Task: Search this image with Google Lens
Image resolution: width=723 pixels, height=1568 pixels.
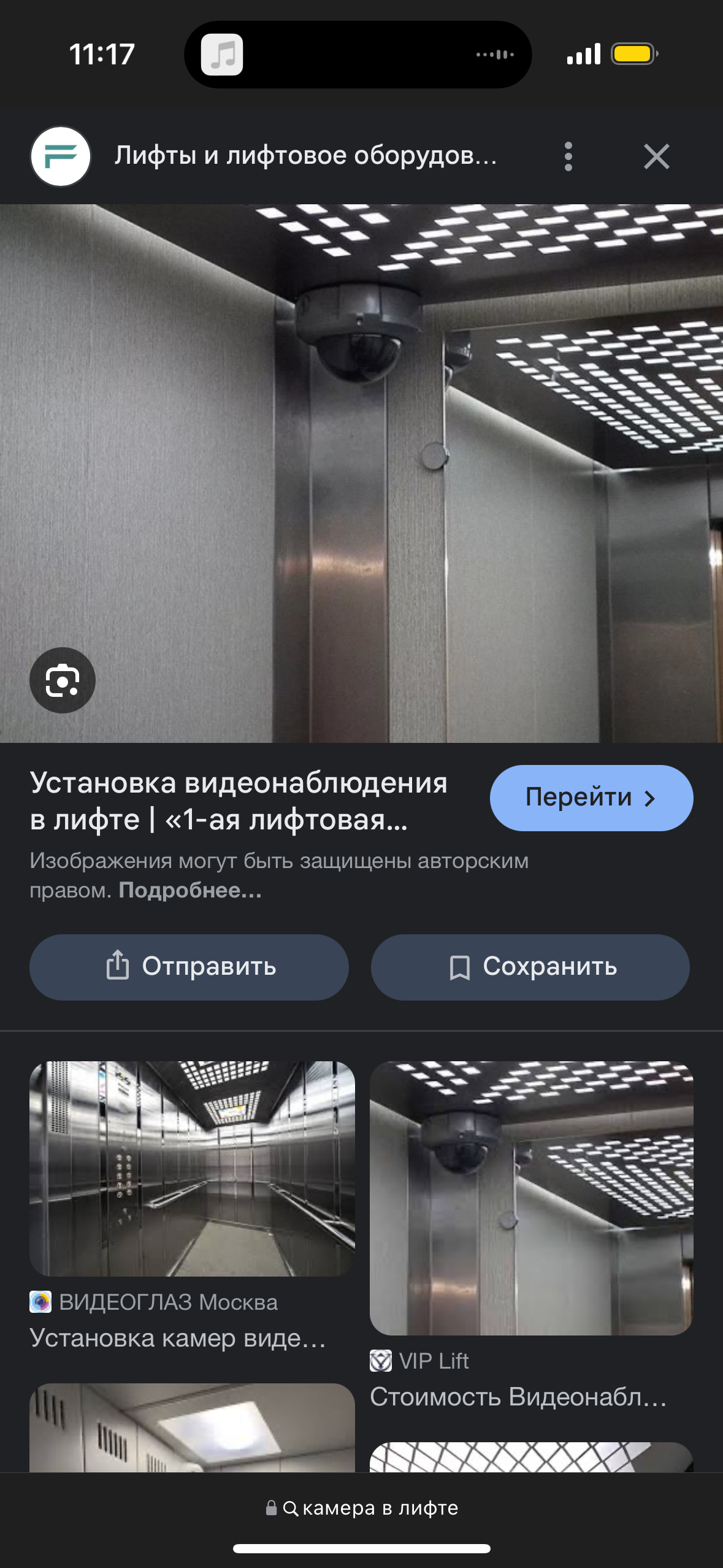Action: click(x=63, y=680)
